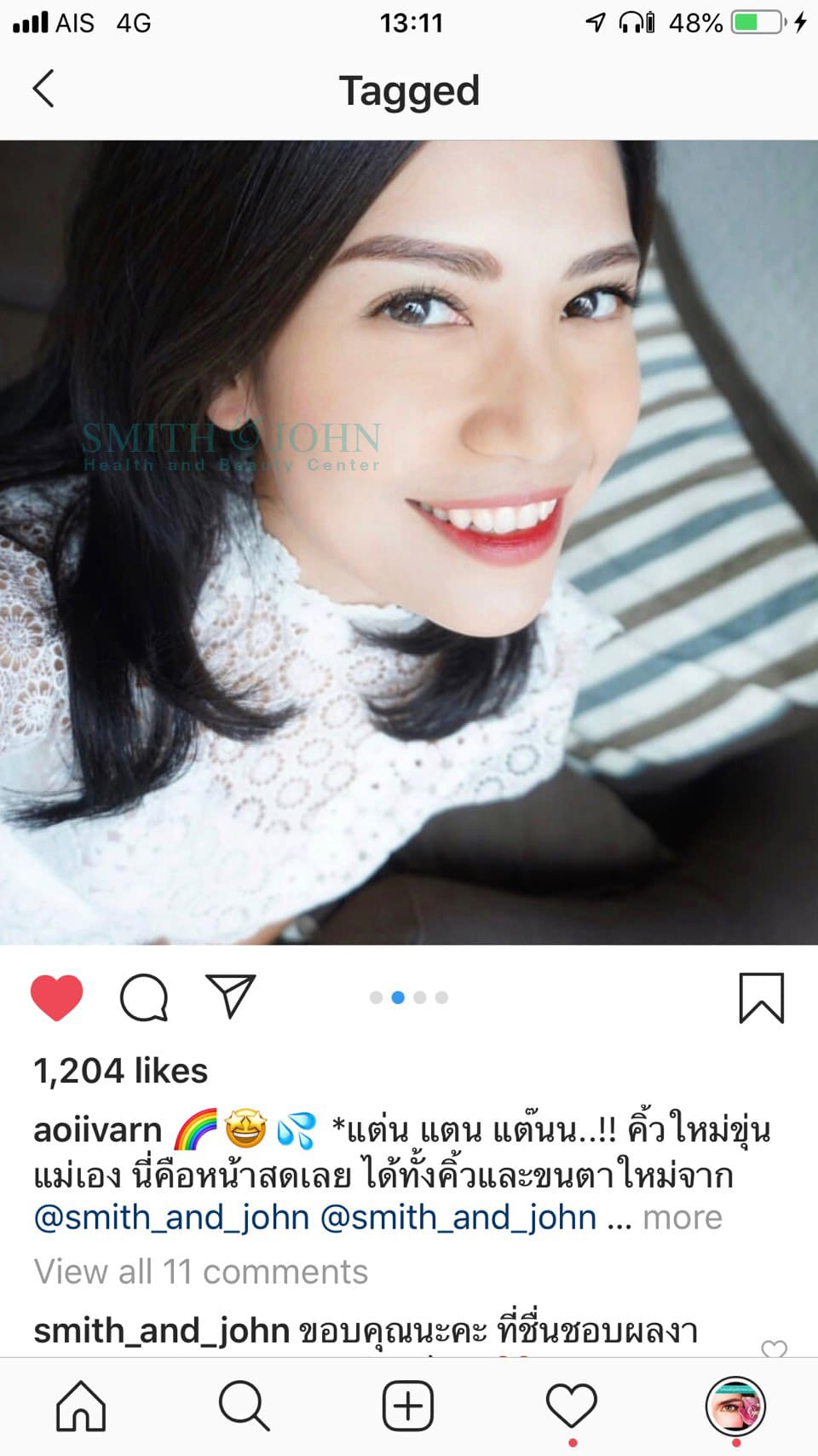The width and height of the screenshot is (818, 1456).
Task: Expand the caption with more
Action: (x=682, y=1217)
